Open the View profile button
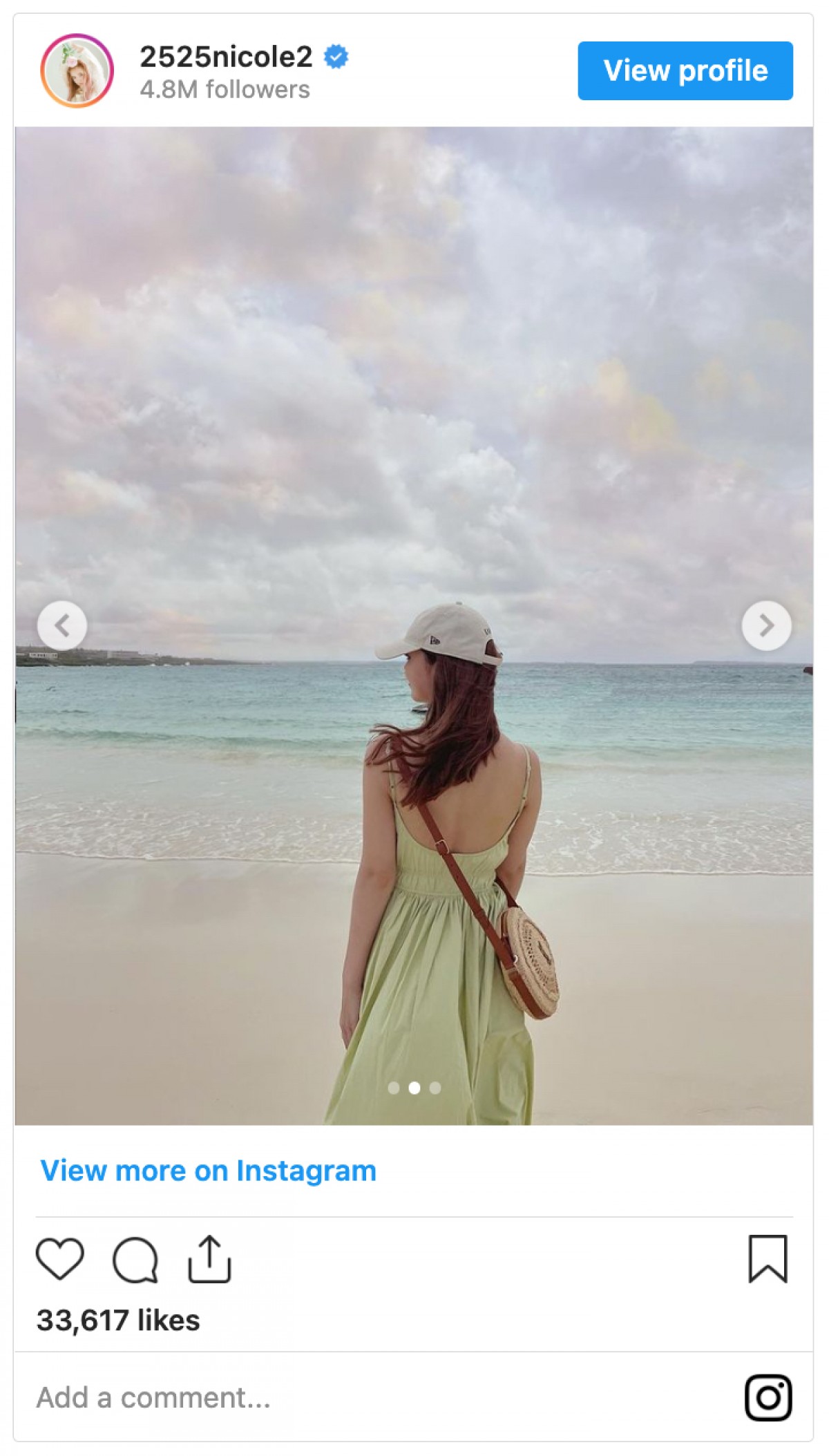 click(685, 70)
